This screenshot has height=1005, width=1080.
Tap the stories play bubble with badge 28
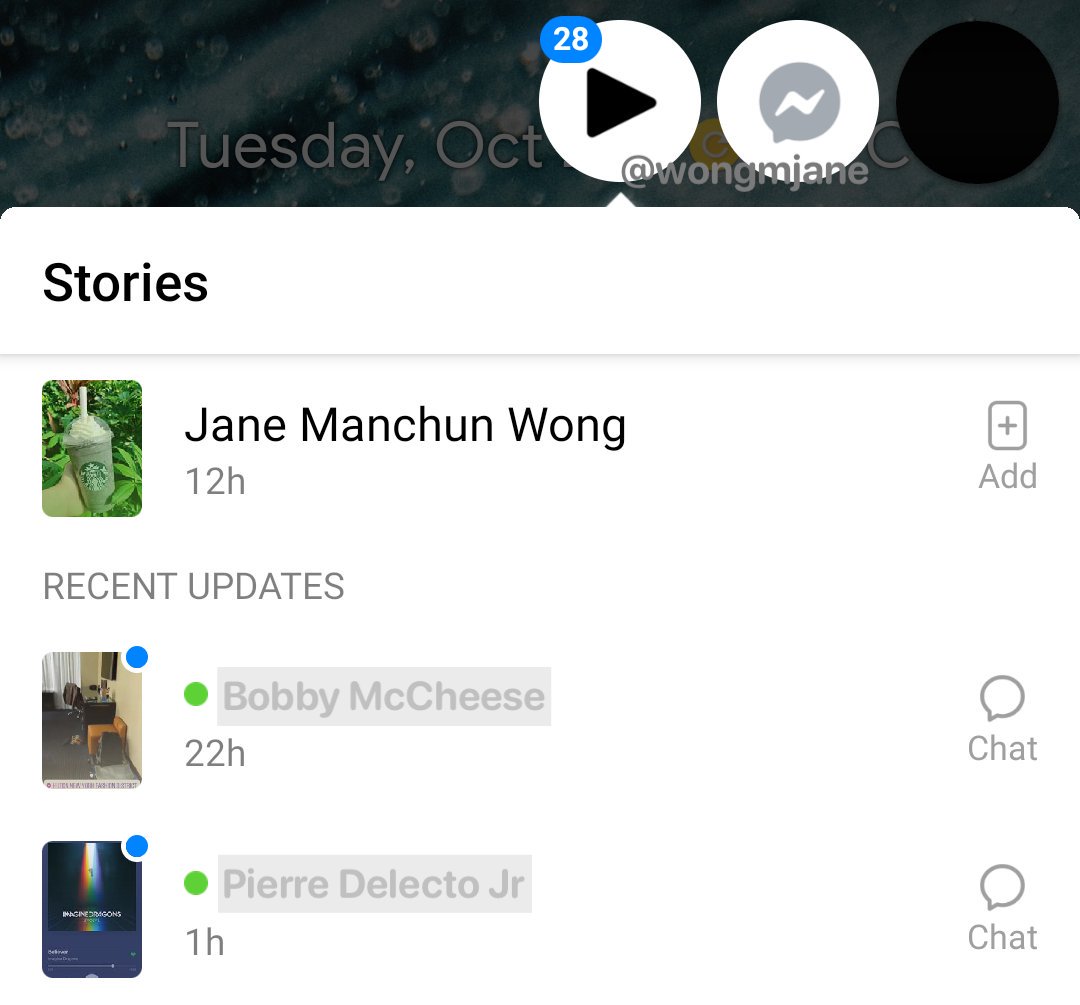619,101
